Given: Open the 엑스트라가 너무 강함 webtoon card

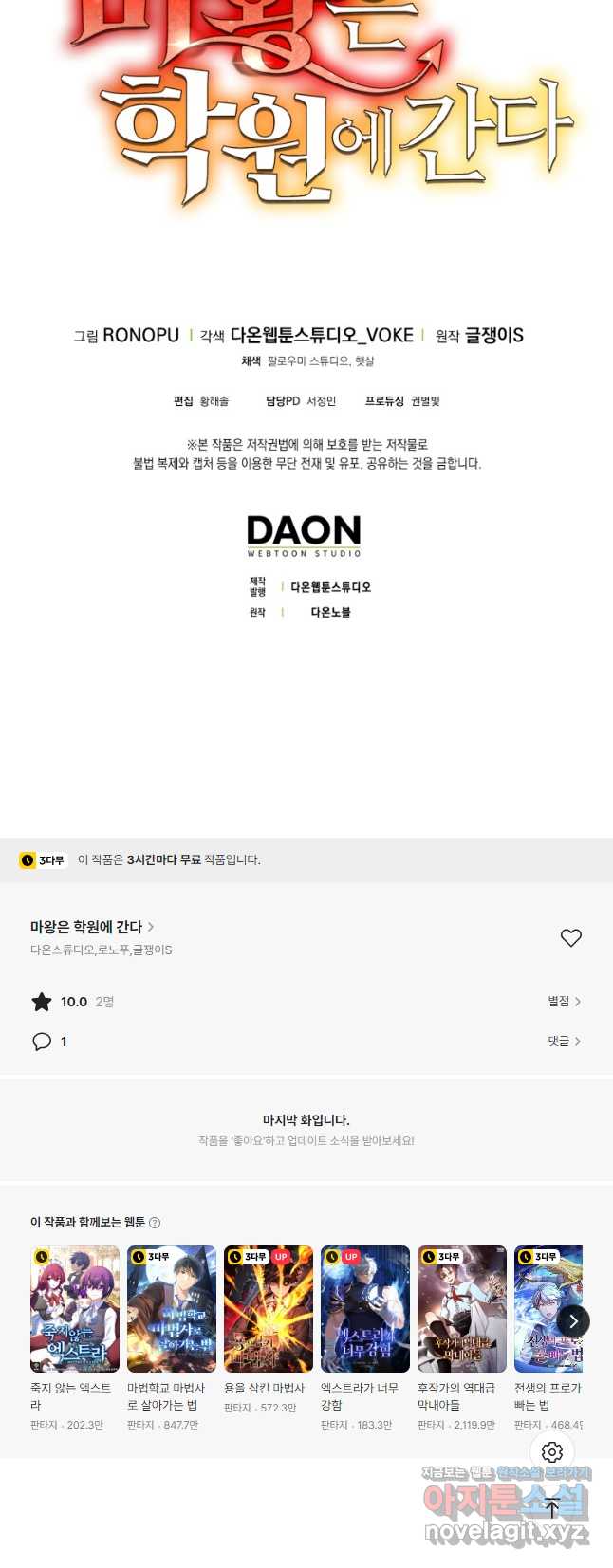Looking at the screenshot, I should coord(365,1309).
